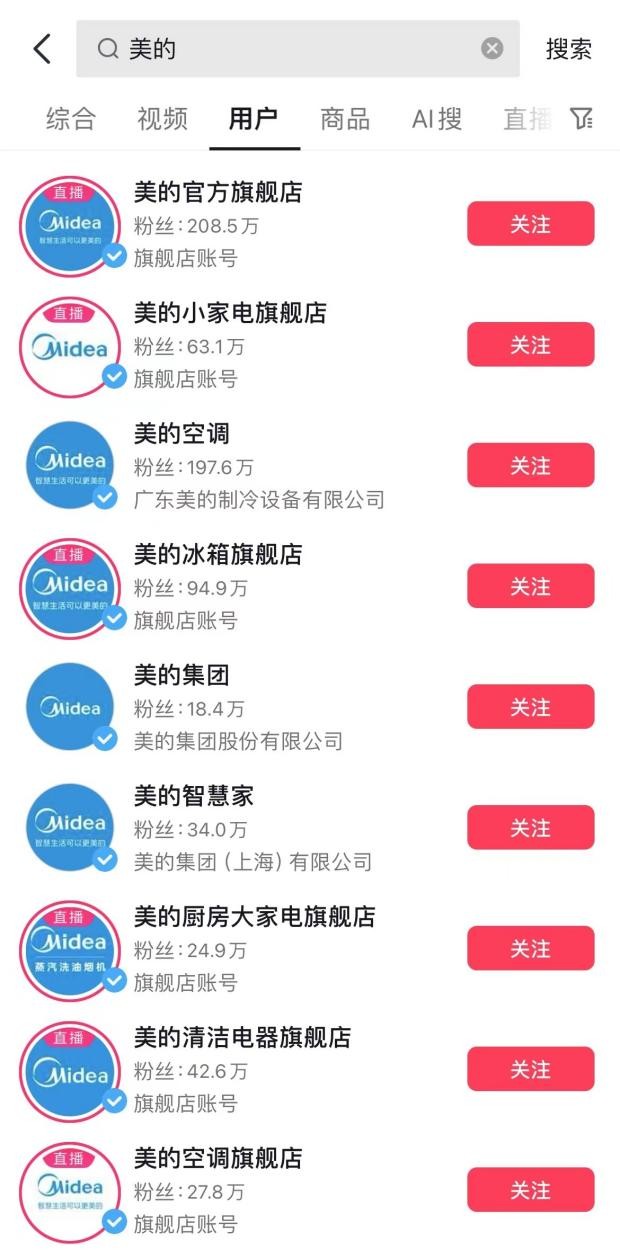This screenshot has height=1250, width=620.
Task: Go back using the back arrow
Action: pyautogui.click(x=42, y=48)
